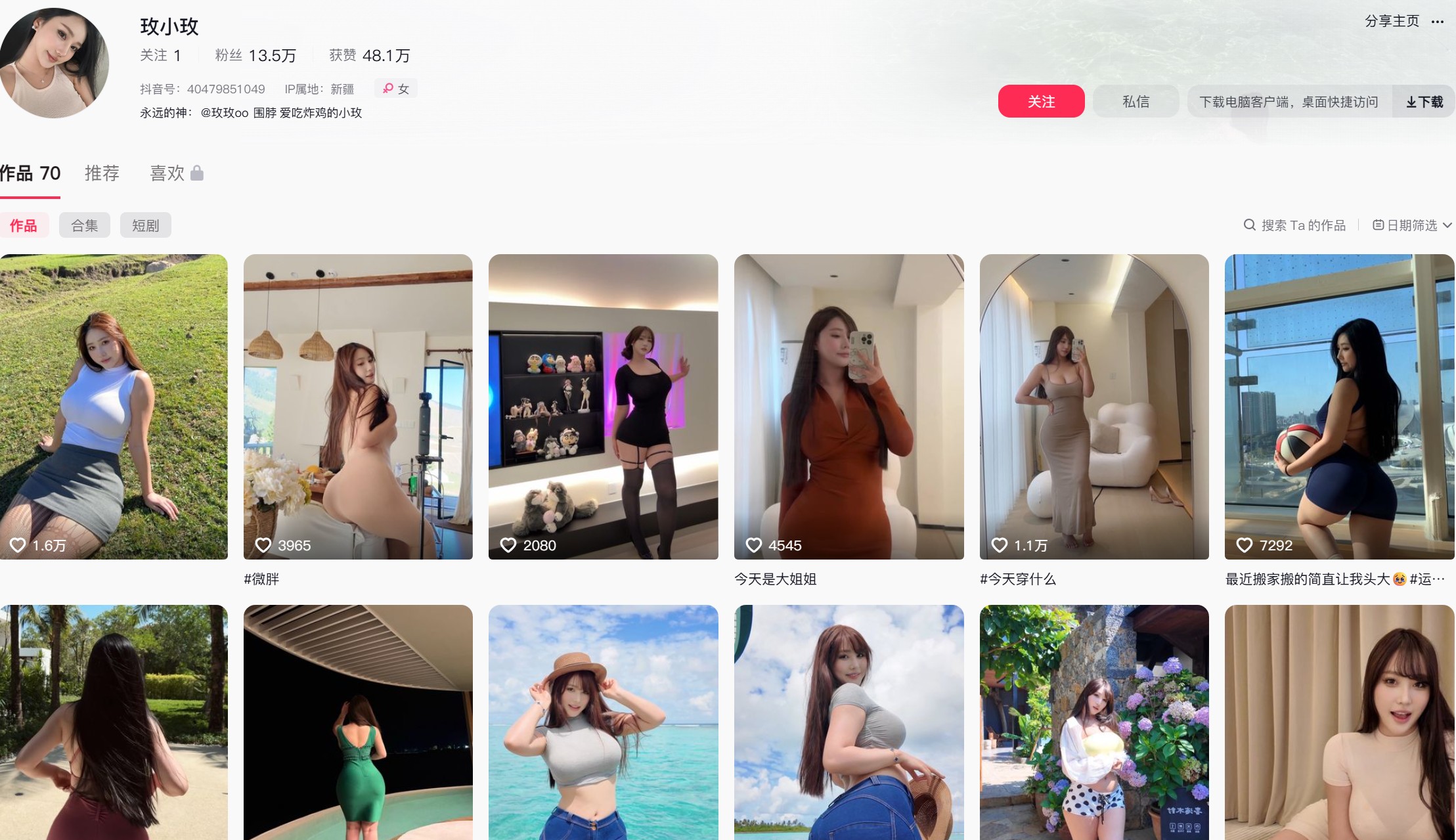Open the three-dot overflow menu
The height and width of the screenshot is (840, 1456).
click(x=1438, y=22)
